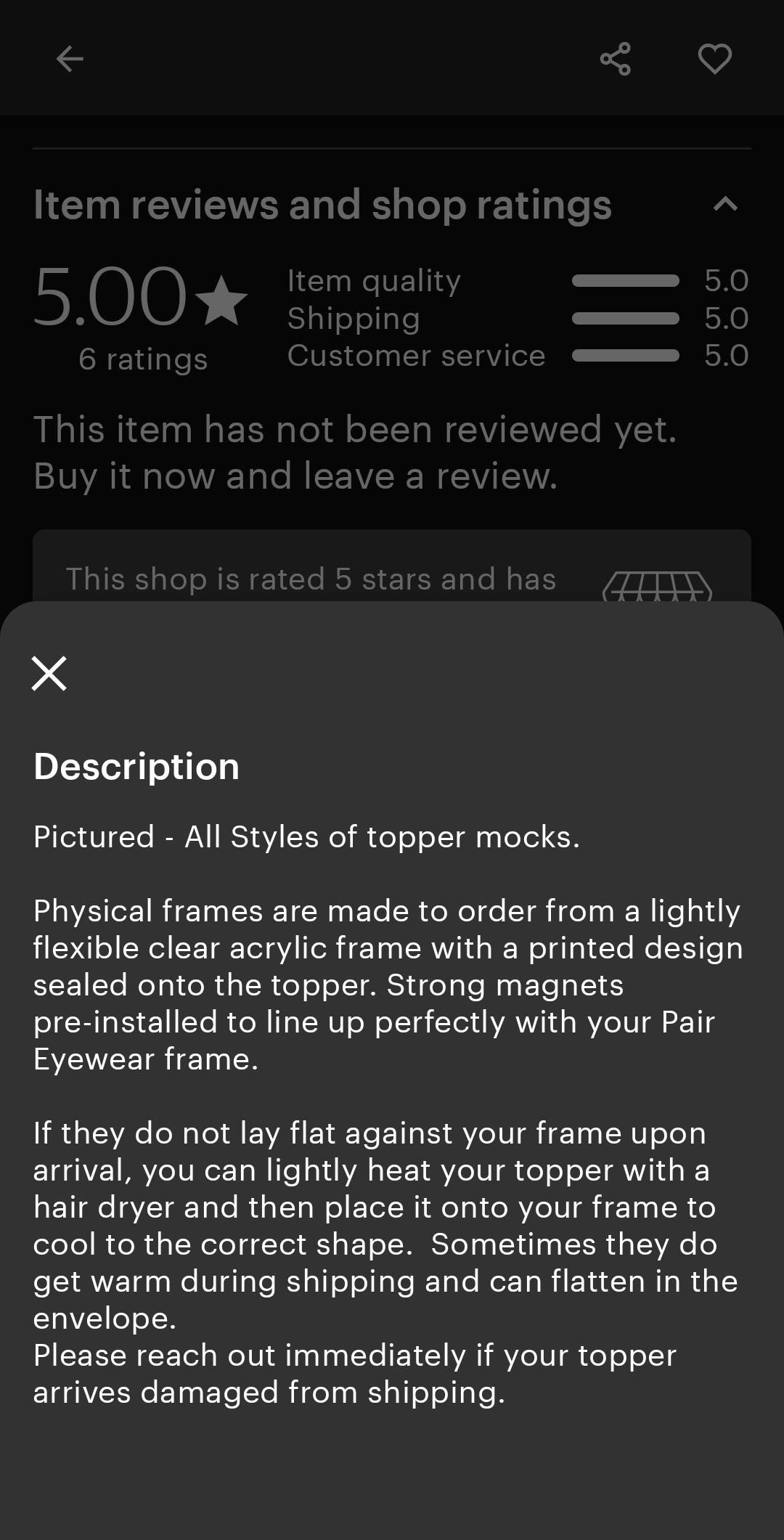Image resolution: width=784 pixels, height=1540 pixels.
Task: Share this item listing
Action: click(615, 59)
